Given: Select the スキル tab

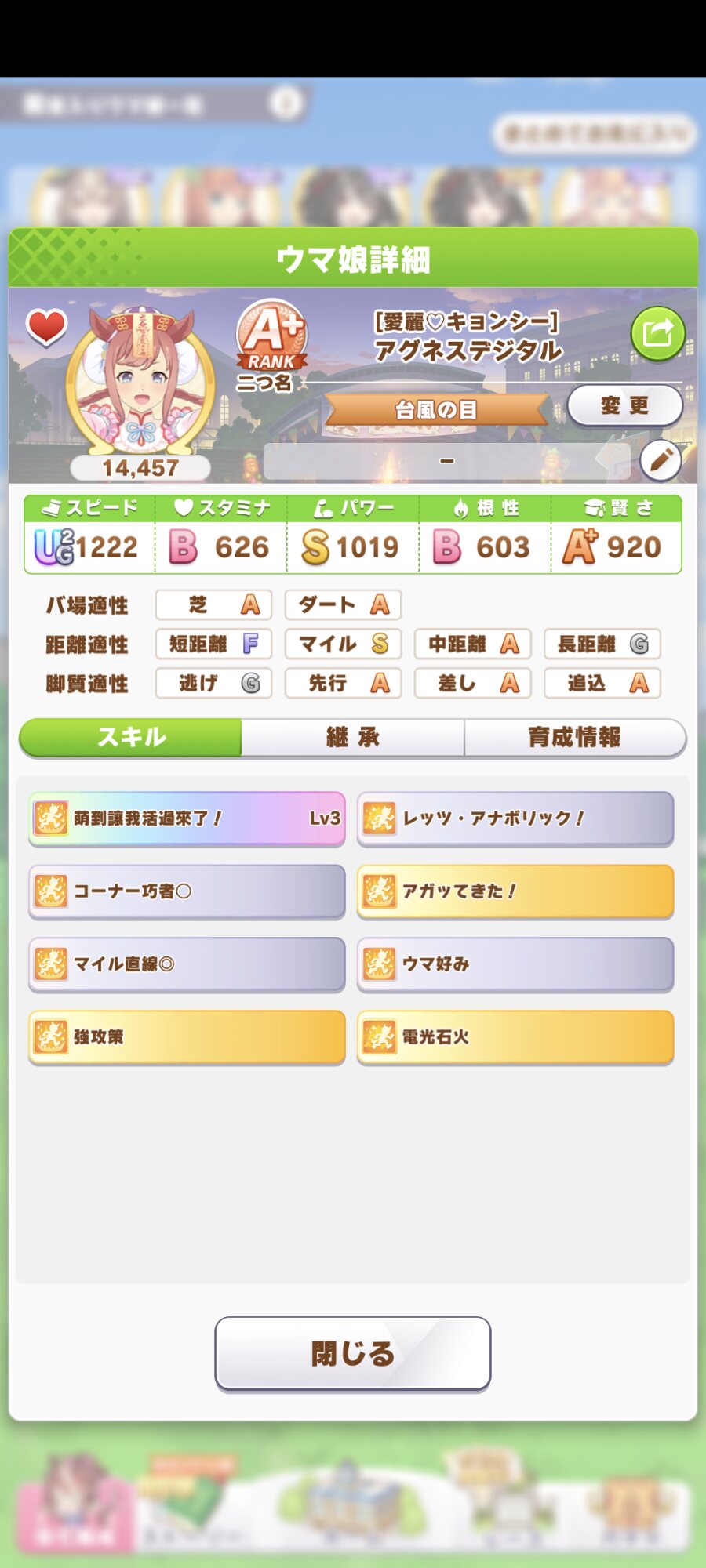Looking at the screenshot, I should [x=131, y=737].
